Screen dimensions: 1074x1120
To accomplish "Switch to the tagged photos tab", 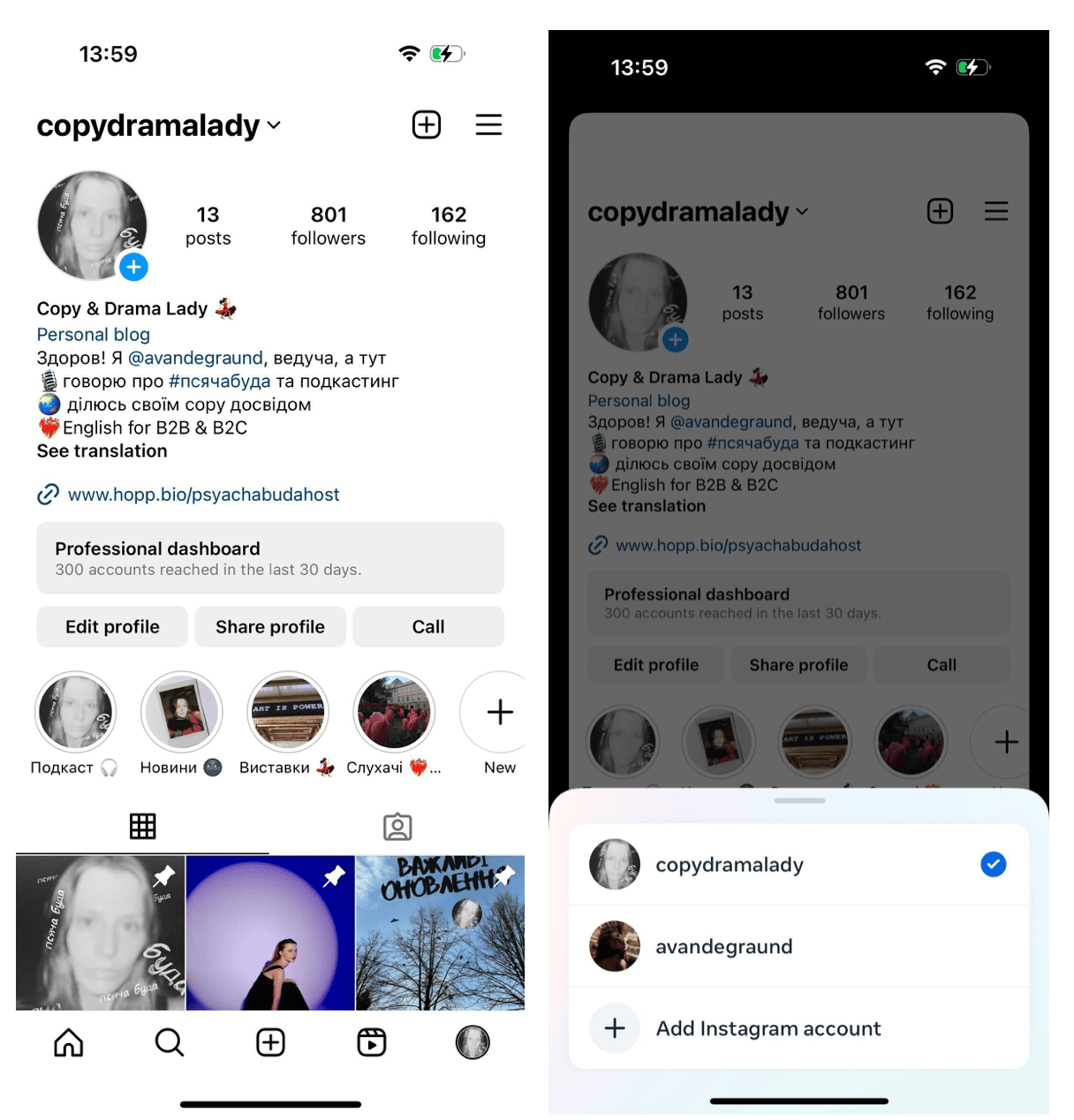I will [397, 827].
